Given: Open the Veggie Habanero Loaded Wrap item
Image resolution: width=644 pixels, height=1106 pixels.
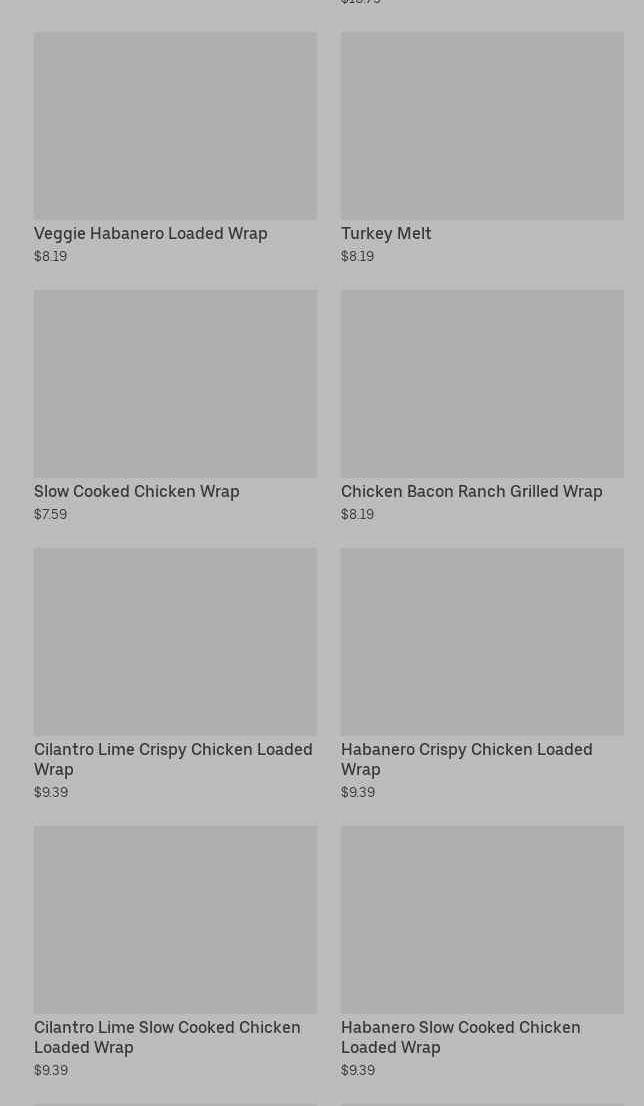Looking at the screenshot, I should click(175, 127).
